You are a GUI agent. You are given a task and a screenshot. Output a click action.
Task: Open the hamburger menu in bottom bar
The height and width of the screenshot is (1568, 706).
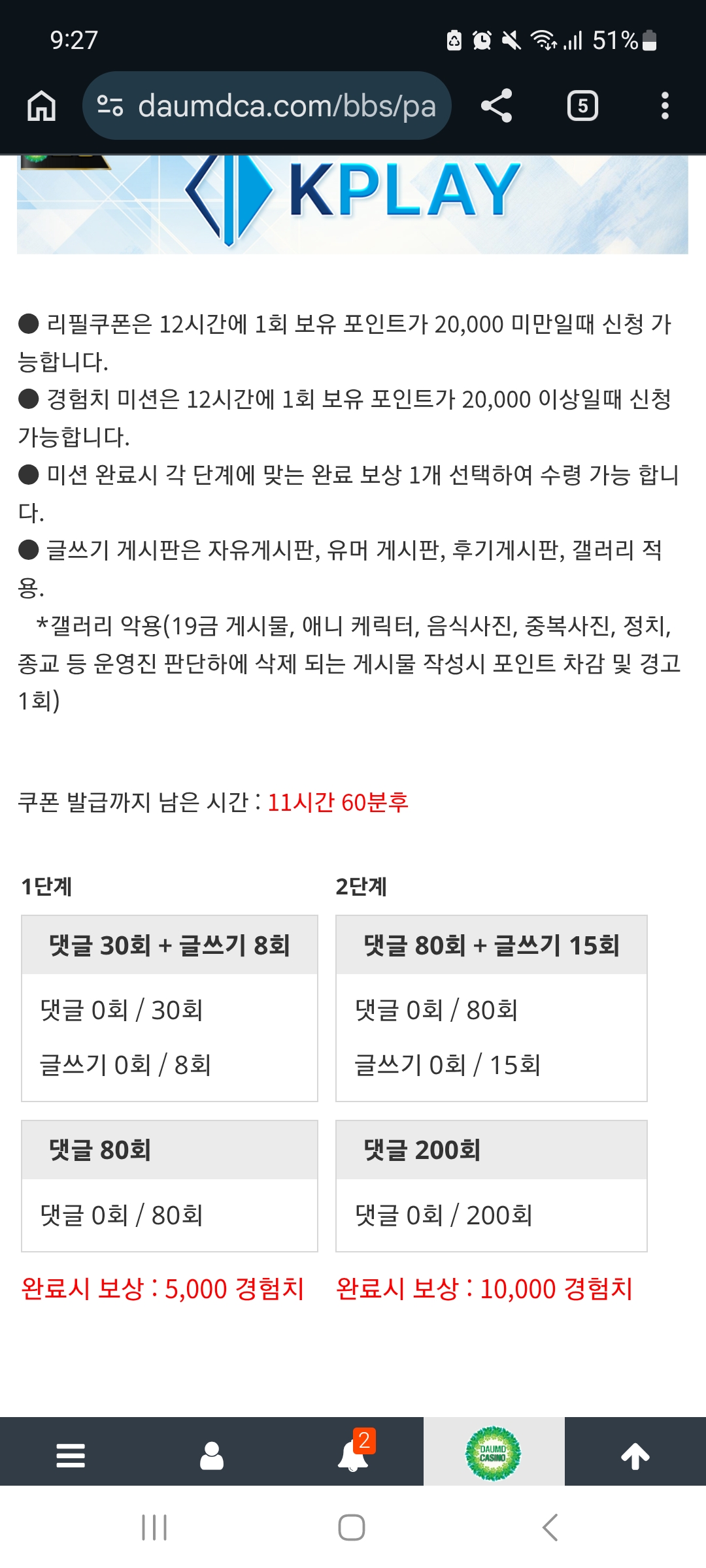click(x=71, y=1456)
